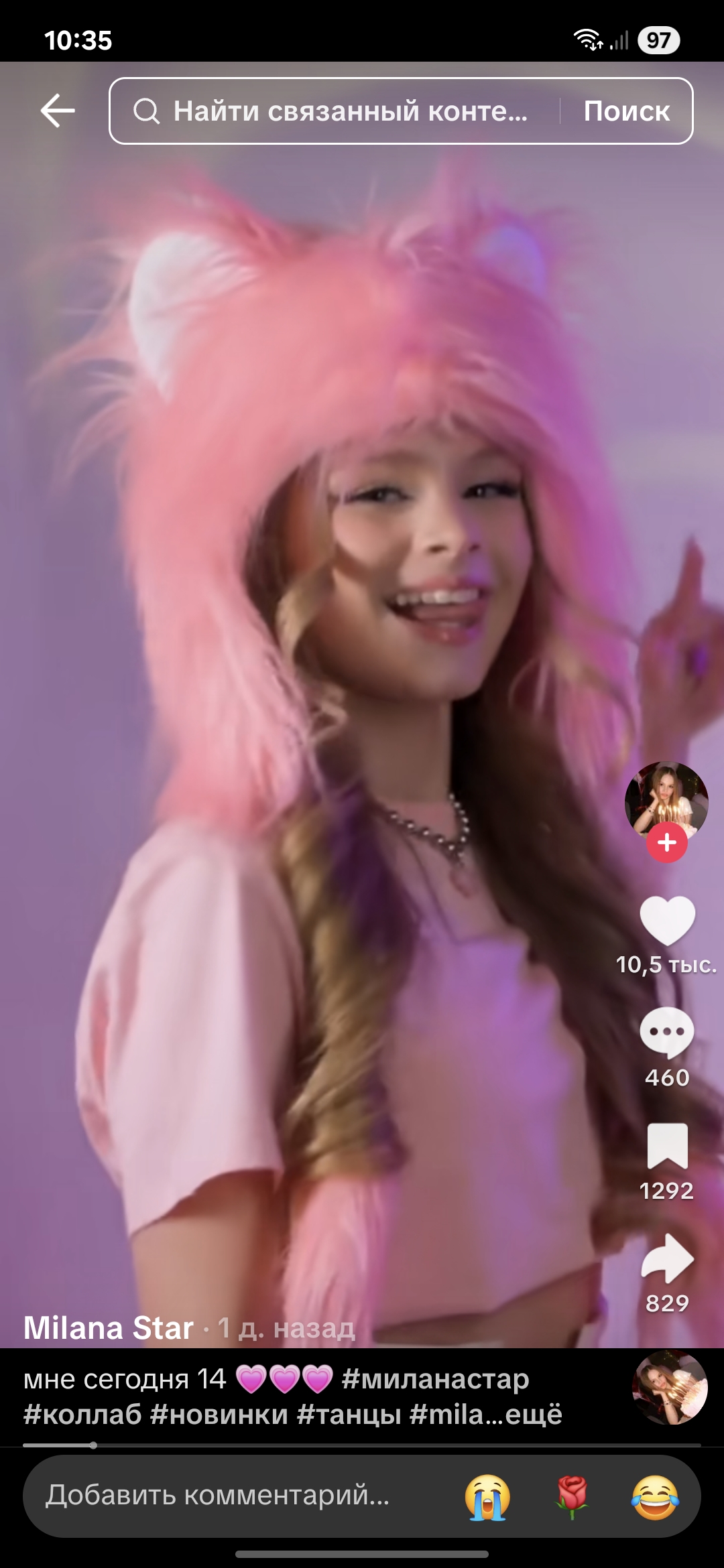Screen dimensions: 724x1568
Task: Open the creator's profile avatar
Action: tap(666, 801)
